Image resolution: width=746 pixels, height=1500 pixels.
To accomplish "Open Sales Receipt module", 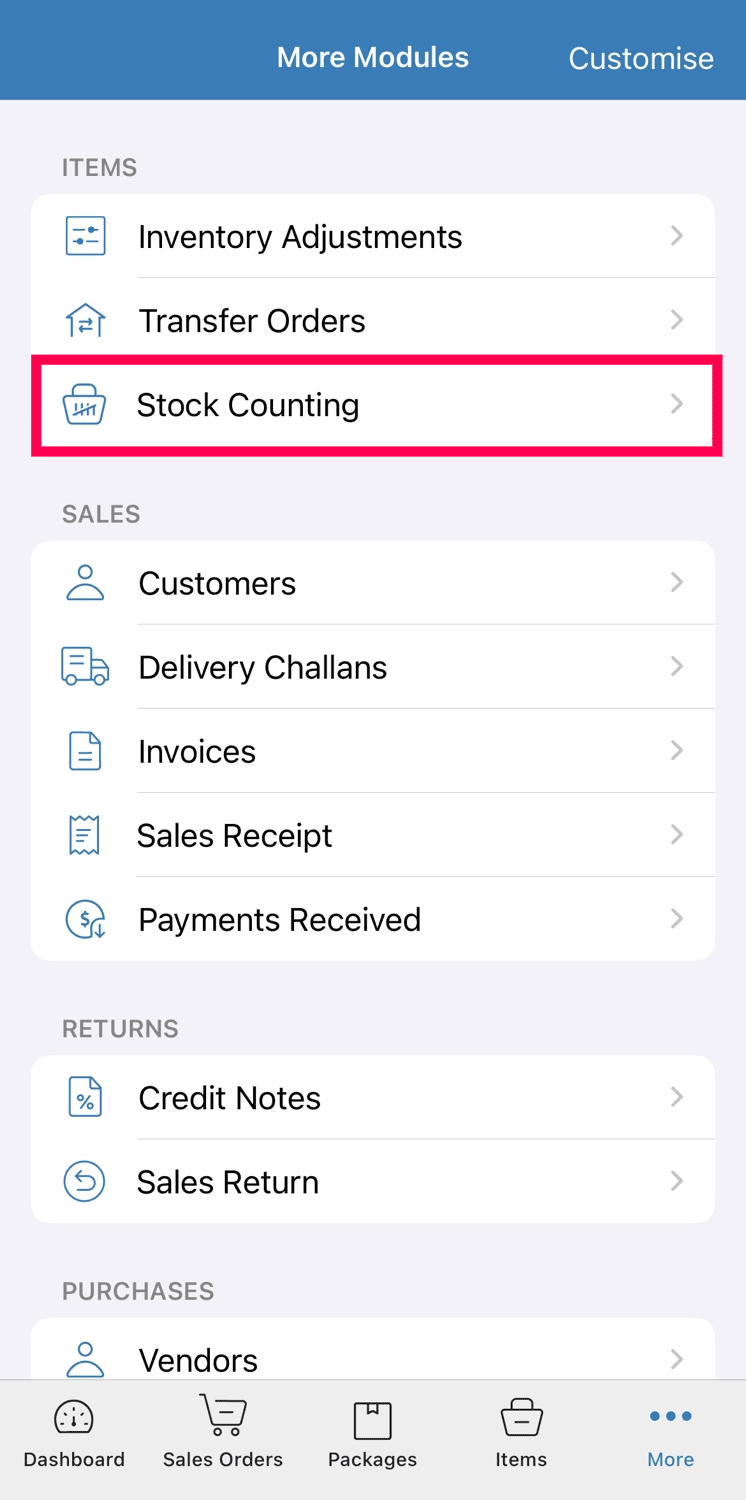I will click(373, 835).
